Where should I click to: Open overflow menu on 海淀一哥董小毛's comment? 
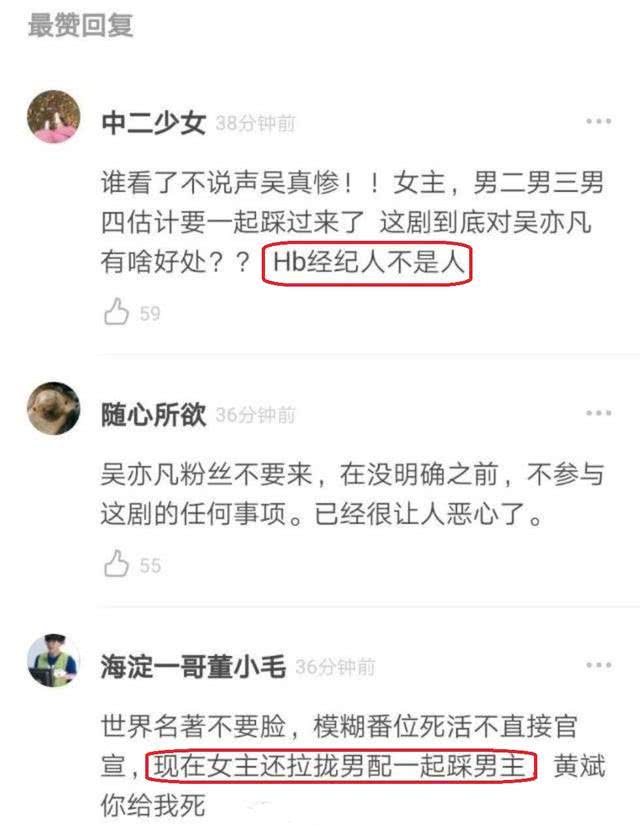coord(598,666)
